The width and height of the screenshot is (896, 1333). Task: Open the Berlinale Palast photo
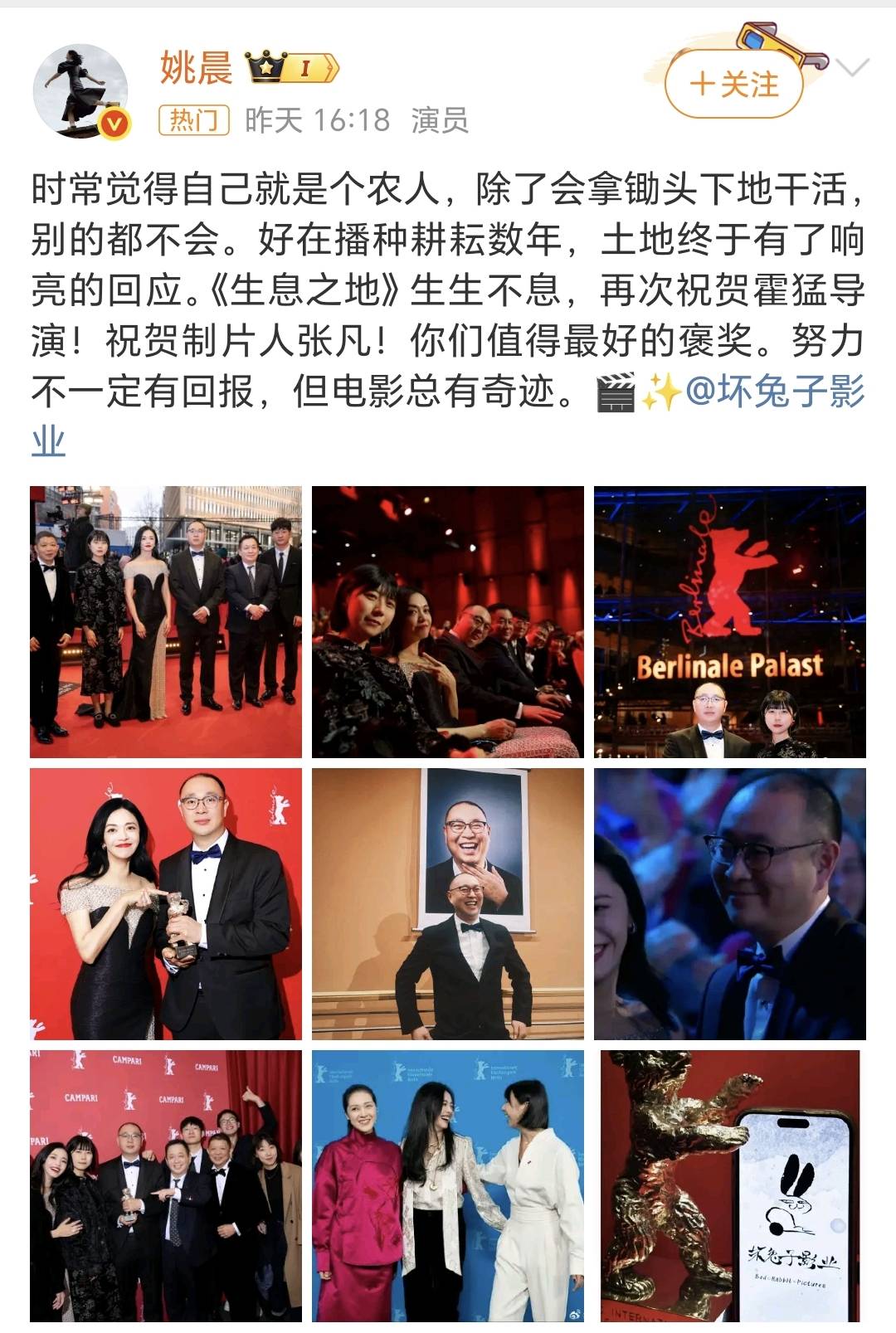[729, 621]
